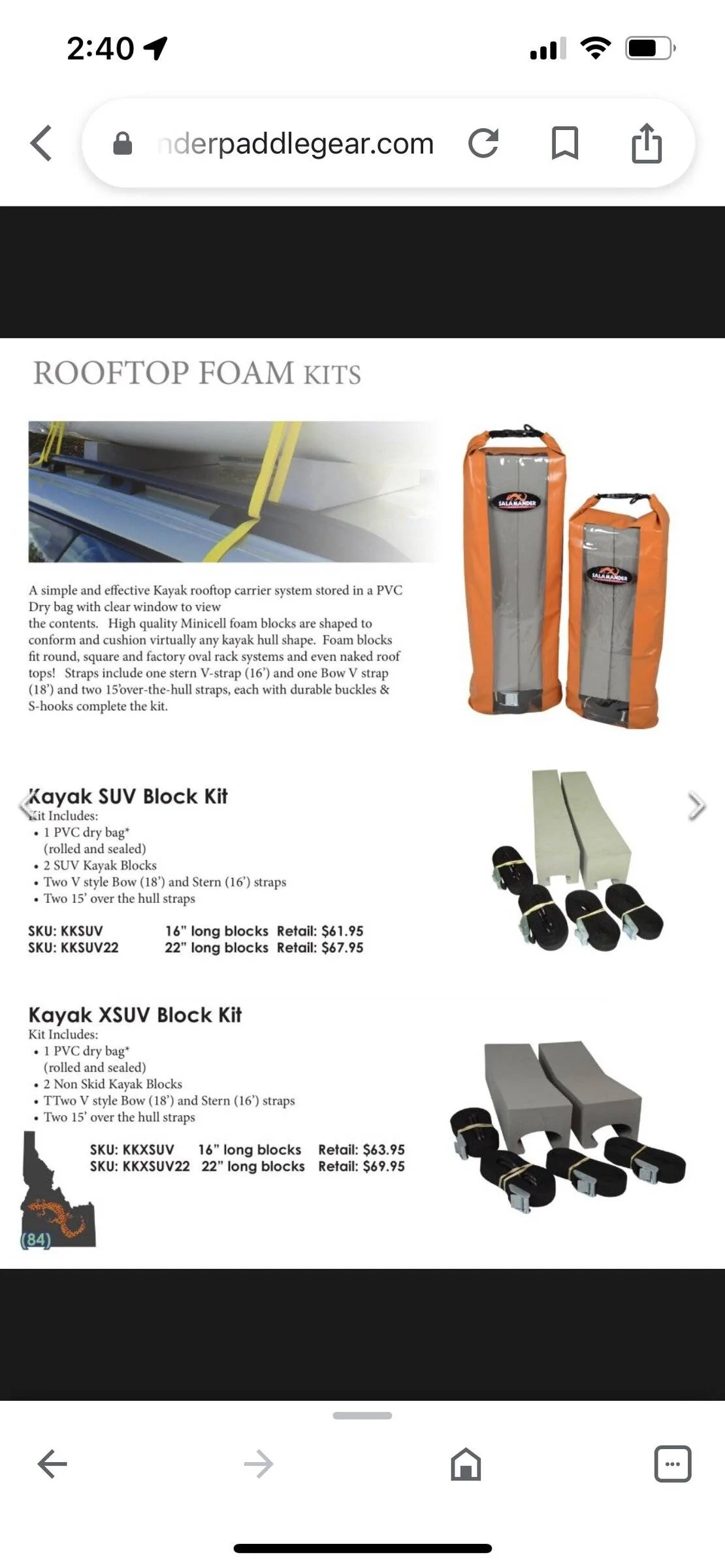Screen dimensions: 725x1568
Task: Open the bottom toolbar's more options menu
Action: click(x=673, y=1463)
